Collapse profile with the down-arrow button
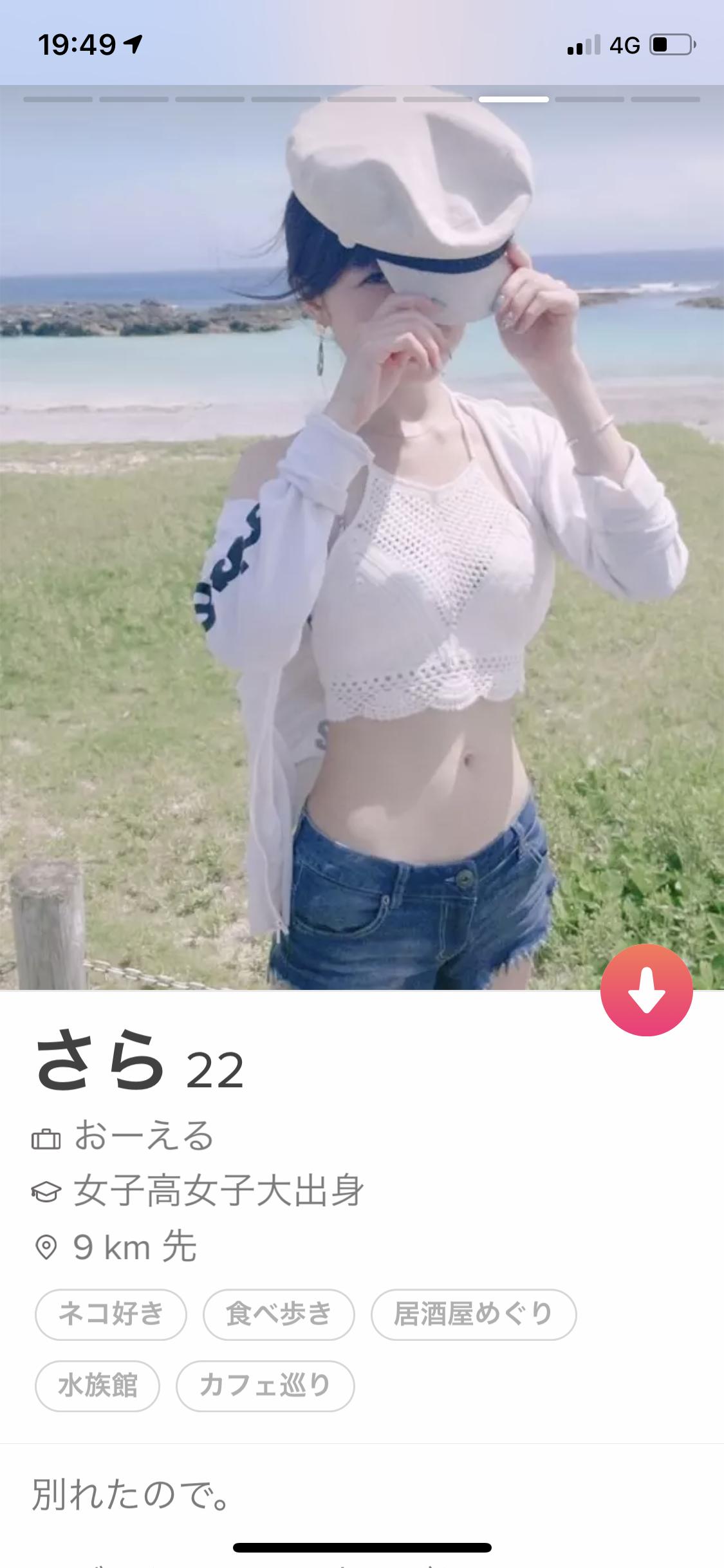The height and width of the screenshot is (1568, 724). coord(646,990)
